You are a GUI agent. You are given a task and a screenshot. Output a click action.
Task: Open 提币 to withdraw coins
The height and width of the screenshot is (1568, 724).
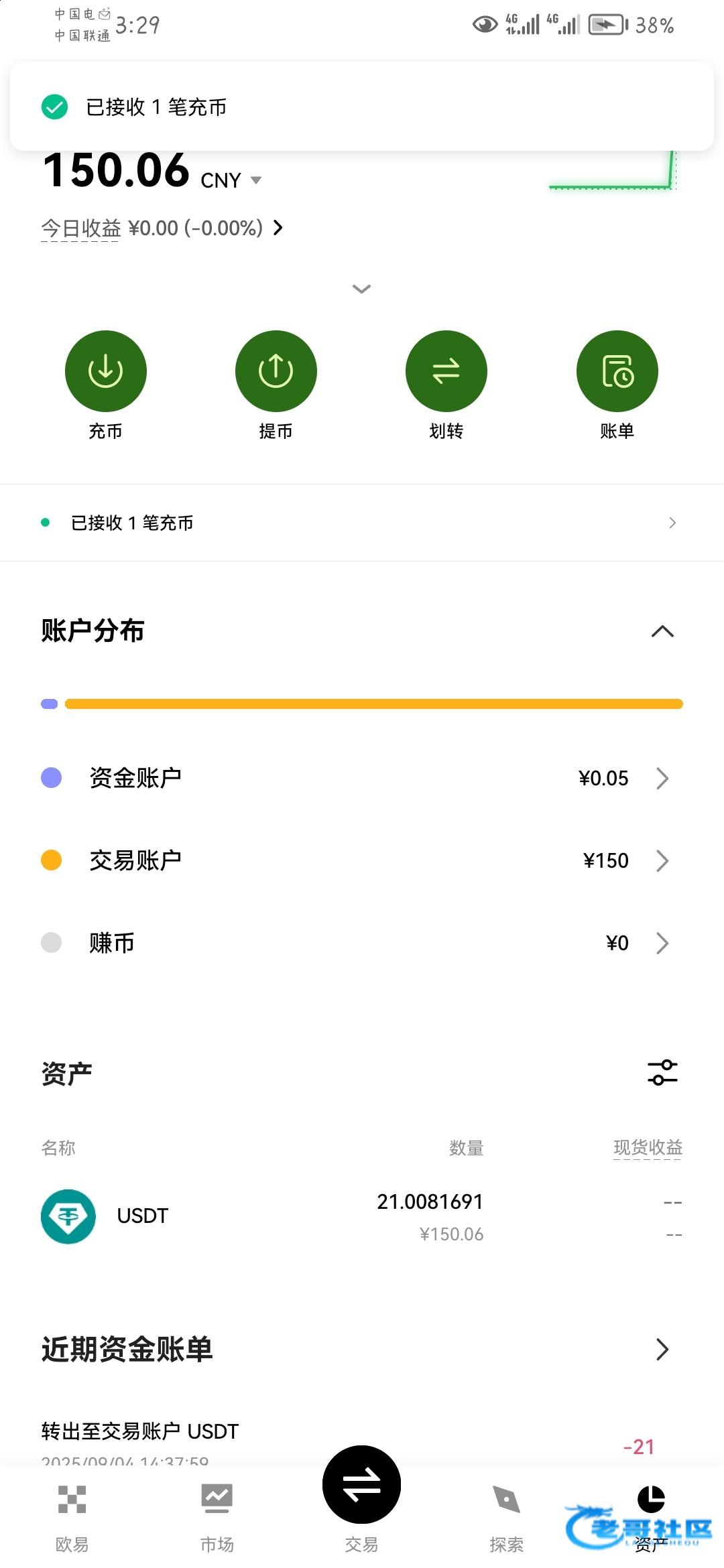[276, 371]
